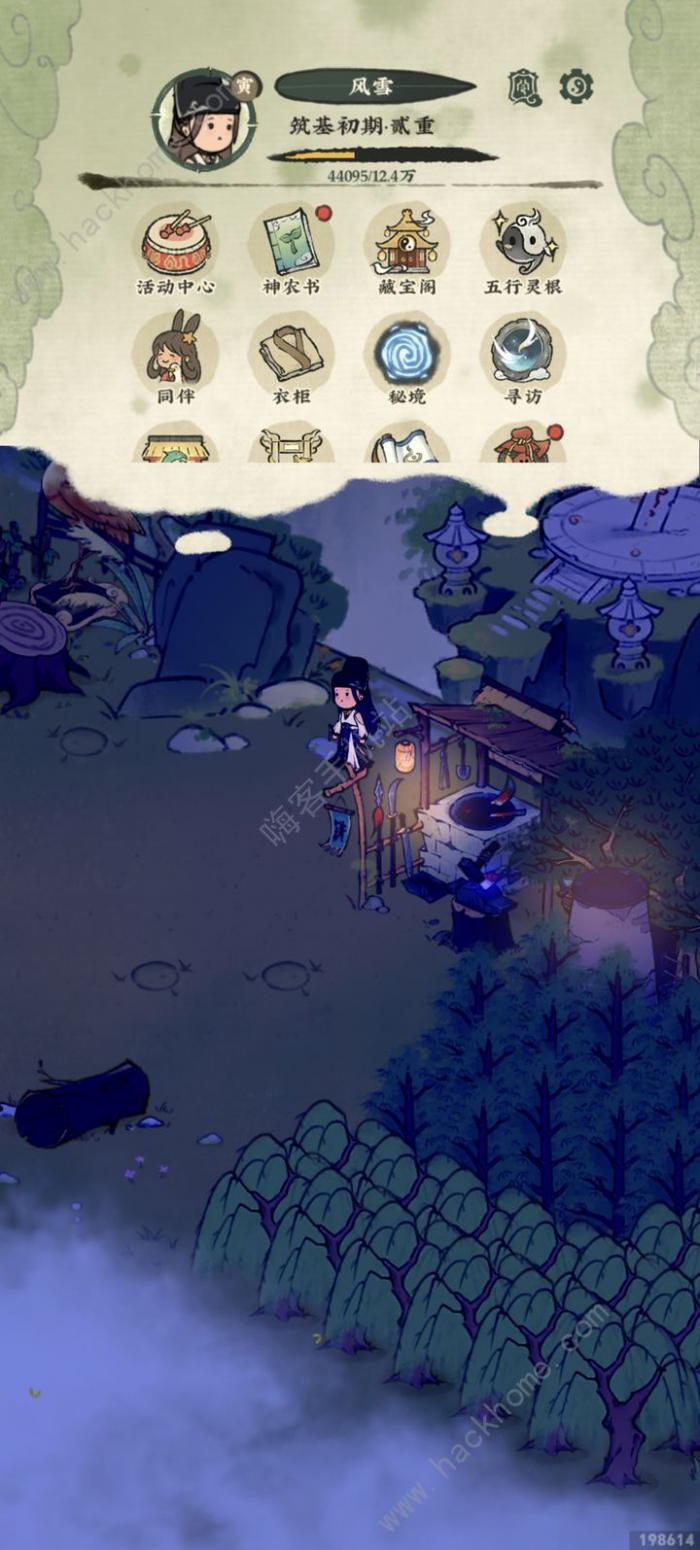Viewport: 700px width, 1550px height.
Task: Tap the 风雪 player name banner
Action: pyautogui.click(x=372, y=87)
